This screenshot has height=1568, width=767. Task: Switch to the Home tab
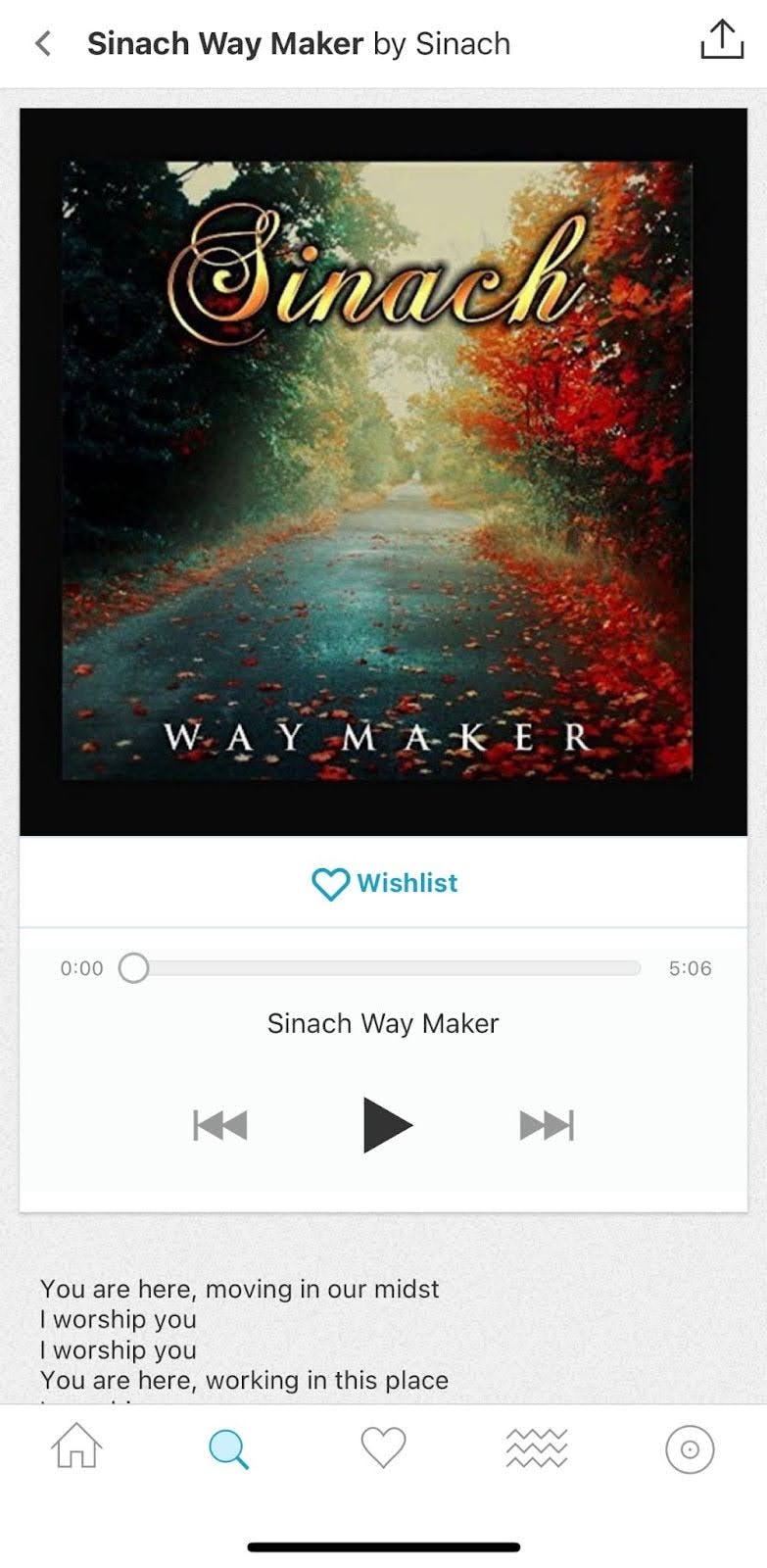pos(76,1446)
